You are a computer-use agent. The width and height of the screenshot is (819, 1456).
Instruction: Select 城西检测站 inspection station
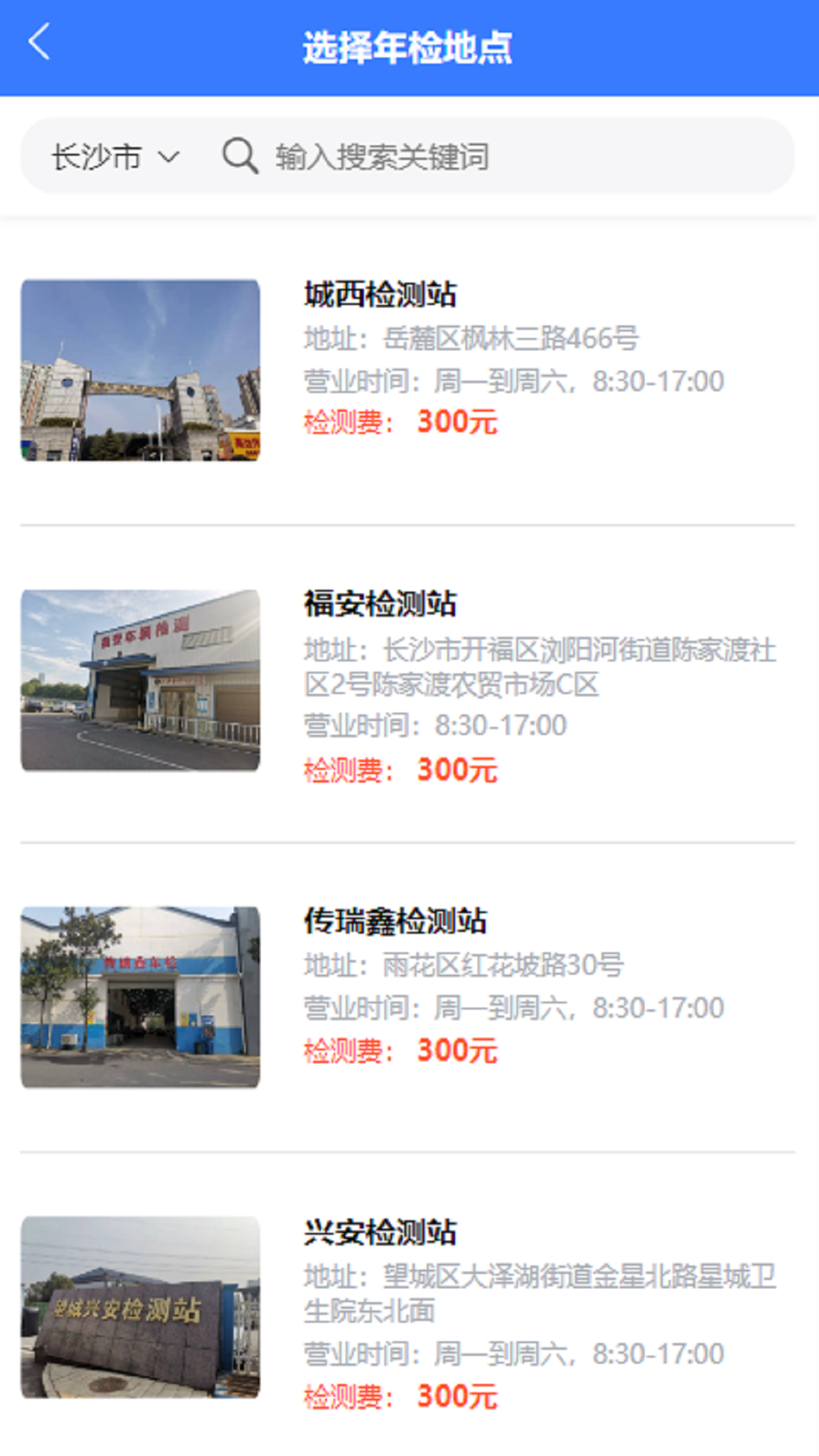(381, 295)
